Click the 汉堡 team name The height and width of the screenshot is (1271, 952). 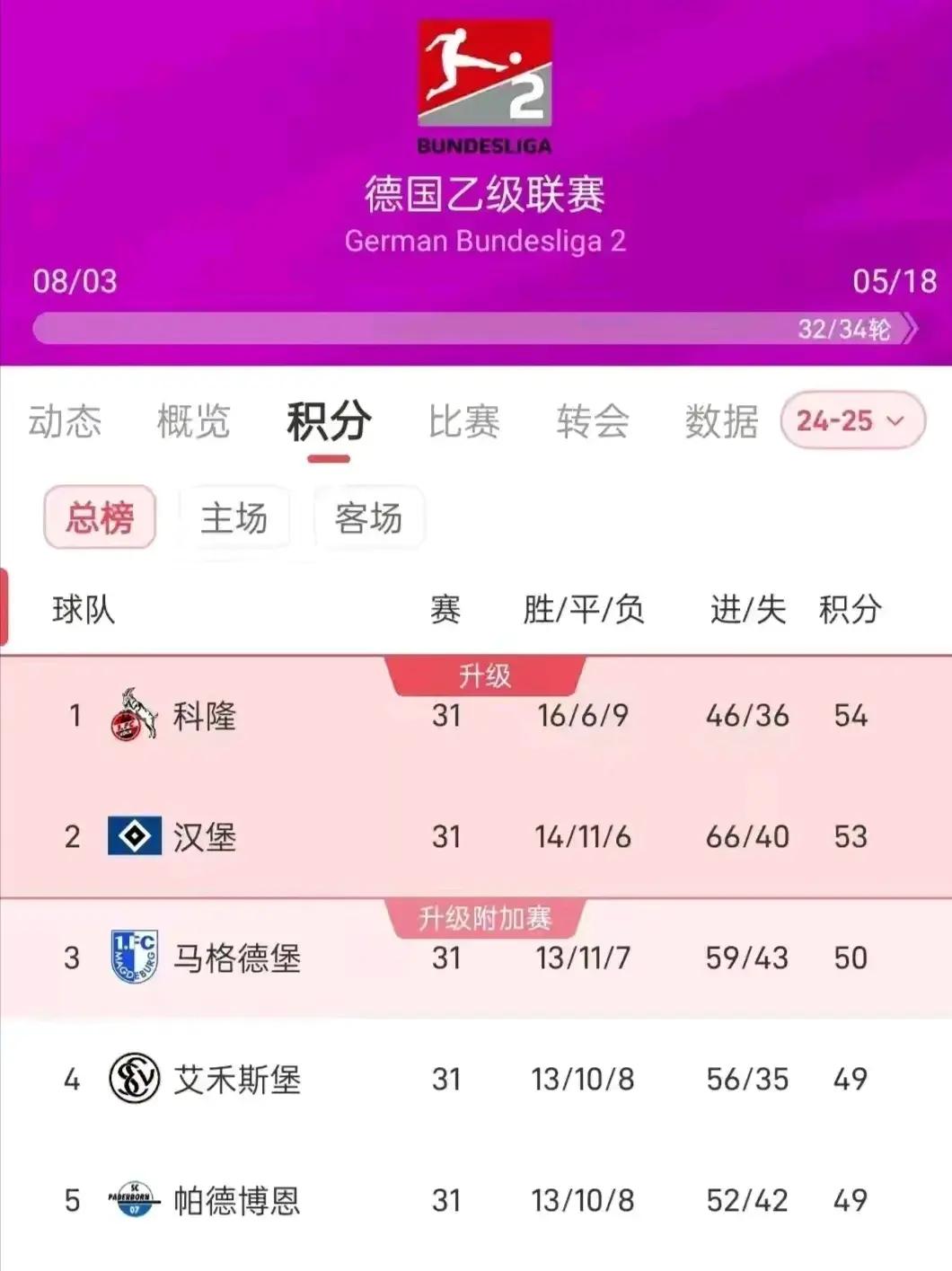click(x=204, y=836)
